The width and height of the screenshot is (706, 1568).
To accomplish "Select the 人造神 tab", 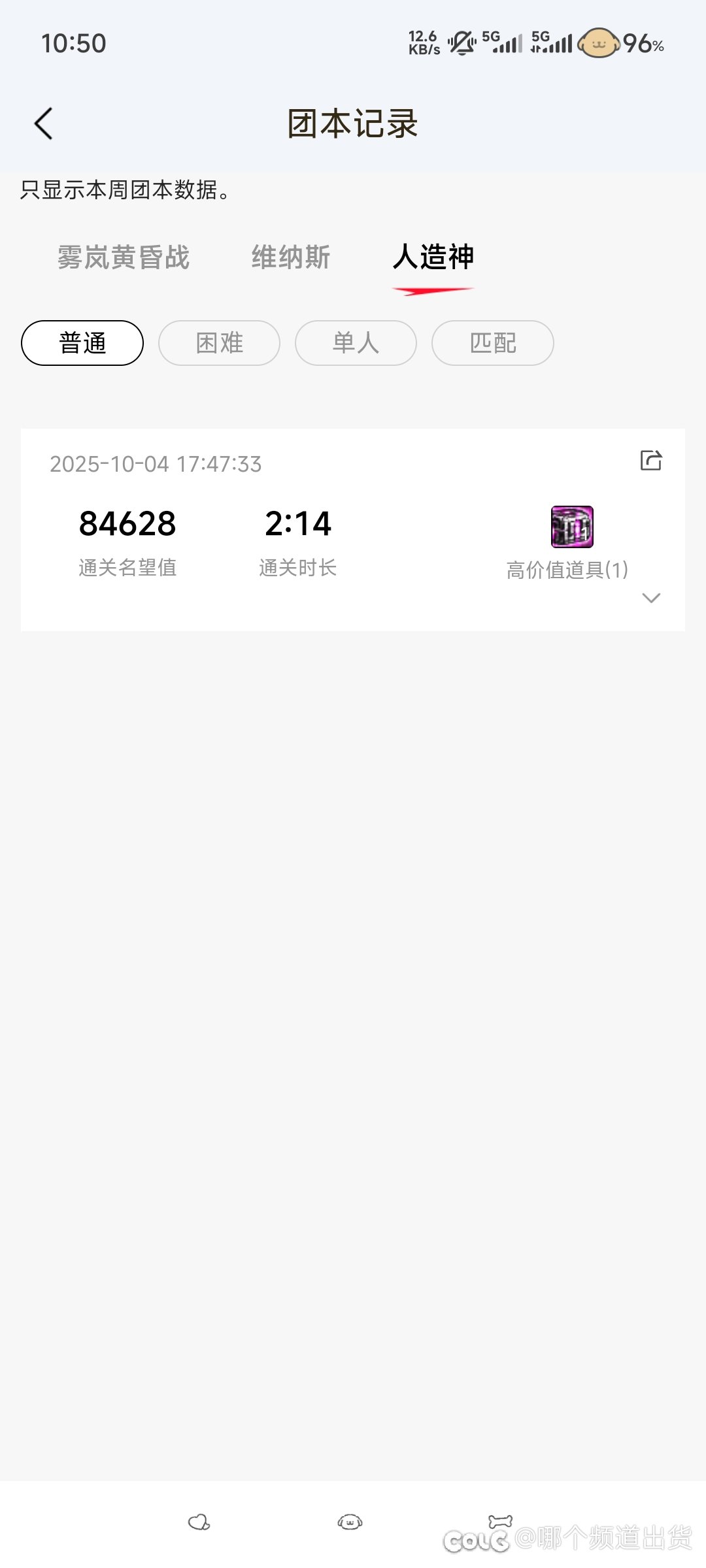I will tap(433, 257).
